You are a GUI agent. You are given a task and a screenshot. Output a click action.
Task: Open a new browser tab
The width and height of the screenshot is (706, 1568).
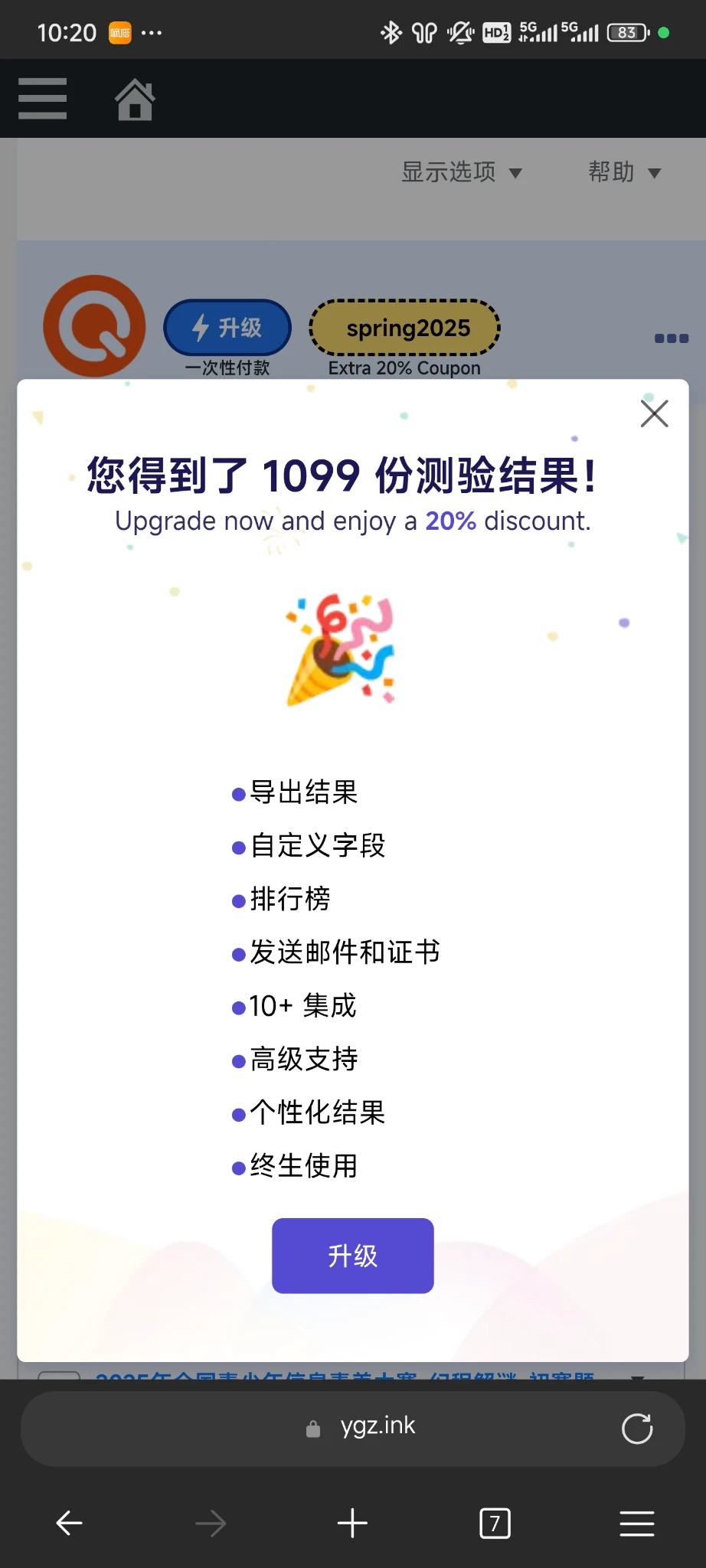(x=352, y=1524)
